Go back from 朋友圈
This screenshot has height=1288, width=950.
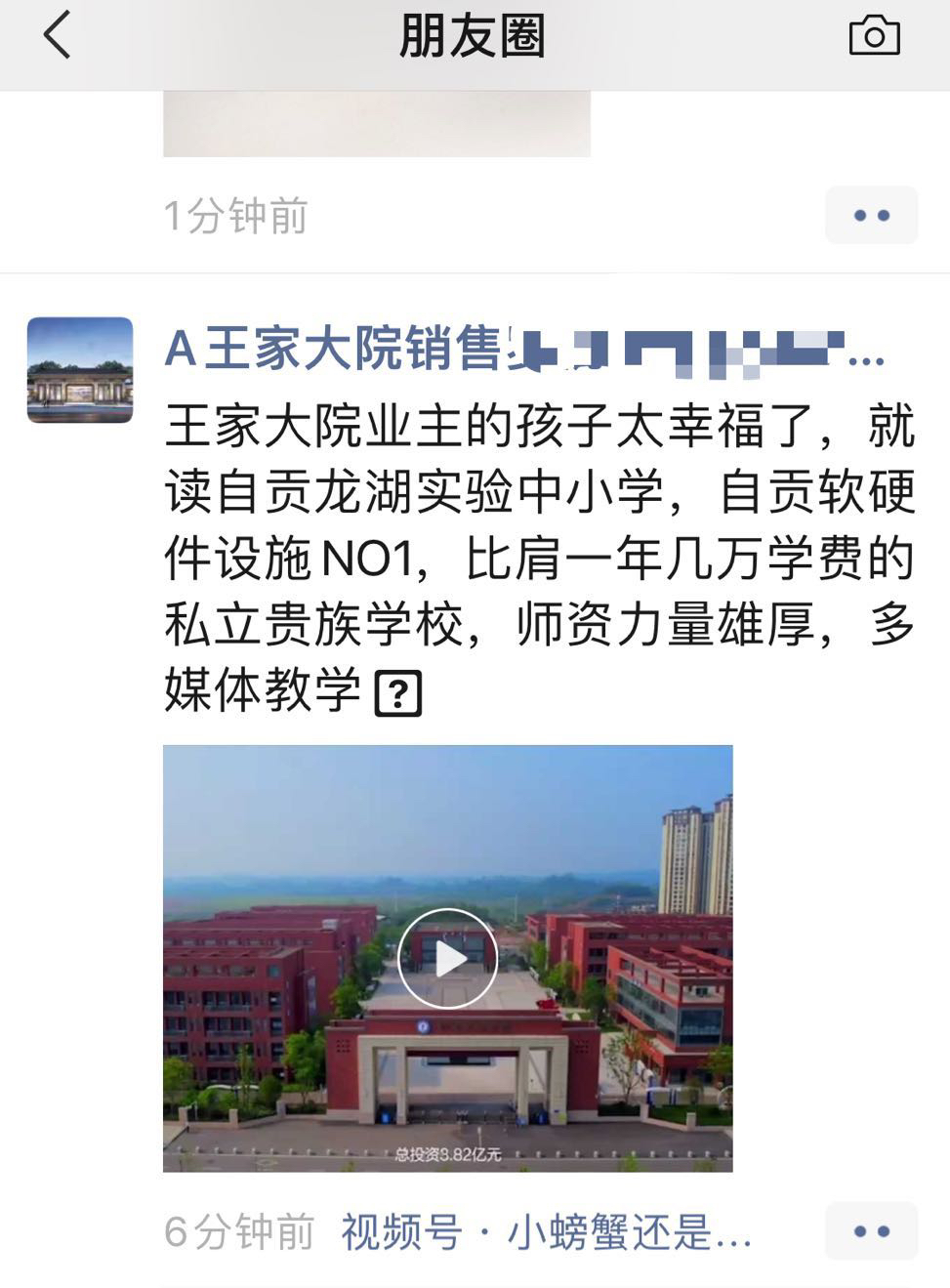click(x=58, y=35)
